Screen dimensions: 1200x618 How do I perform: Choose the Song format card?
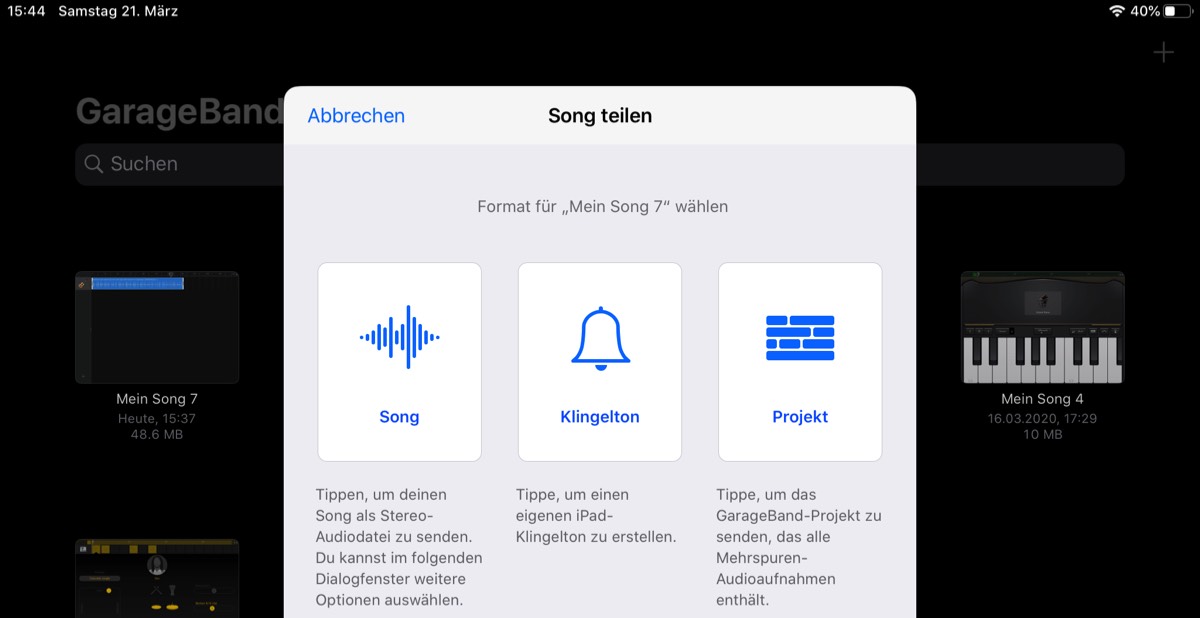[x=399, y=361]
